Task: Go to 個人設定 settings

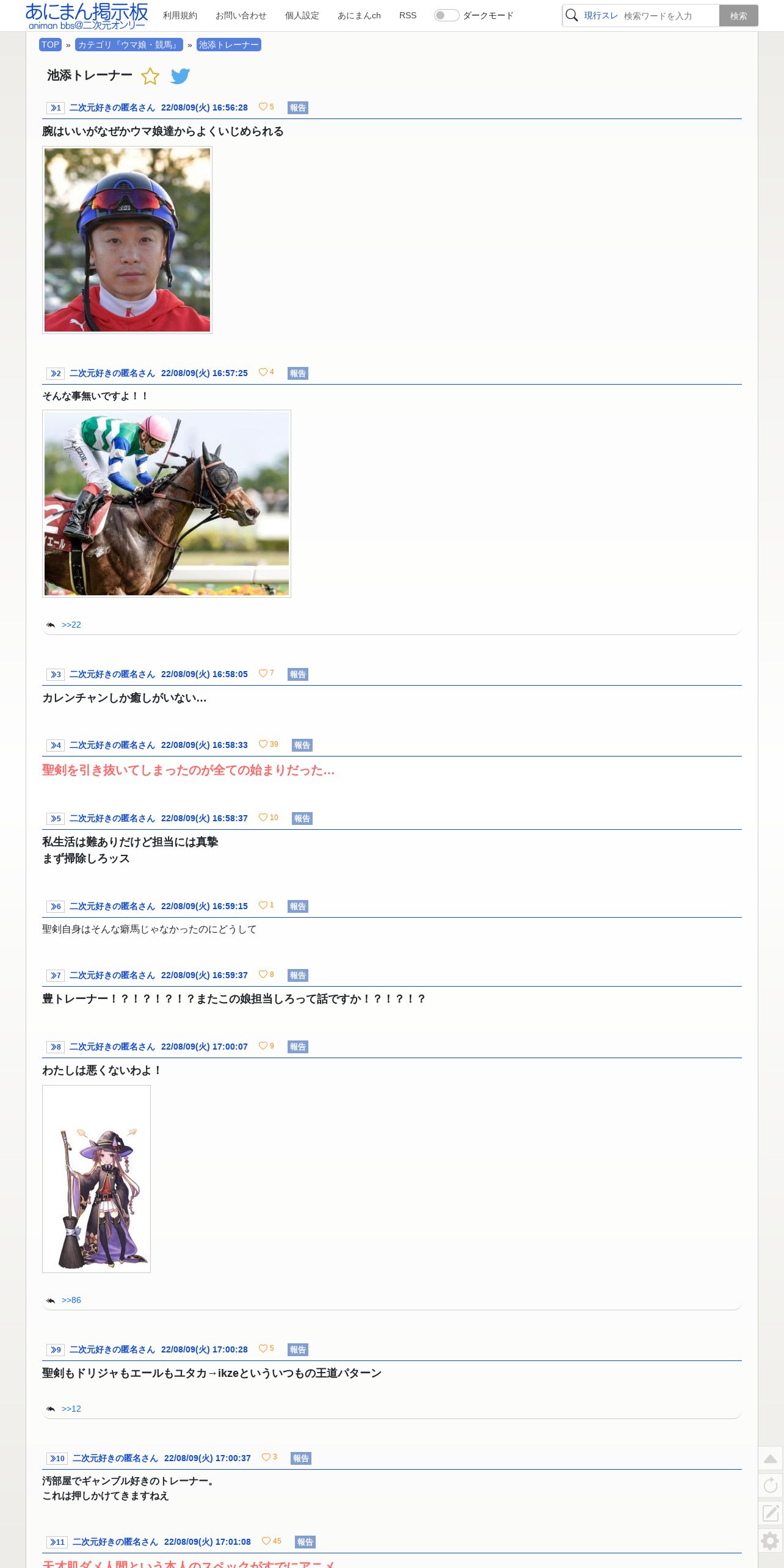Action: click(302, 15)
